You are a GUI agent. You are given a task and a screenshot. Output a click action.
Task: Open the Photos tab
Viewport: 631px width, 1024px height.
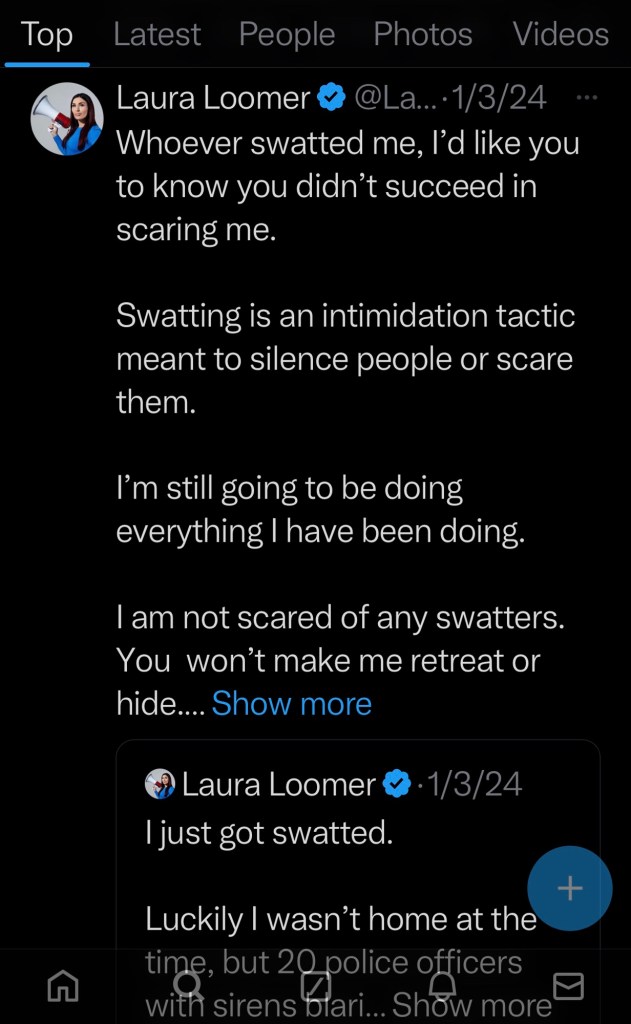pos(423,34)
